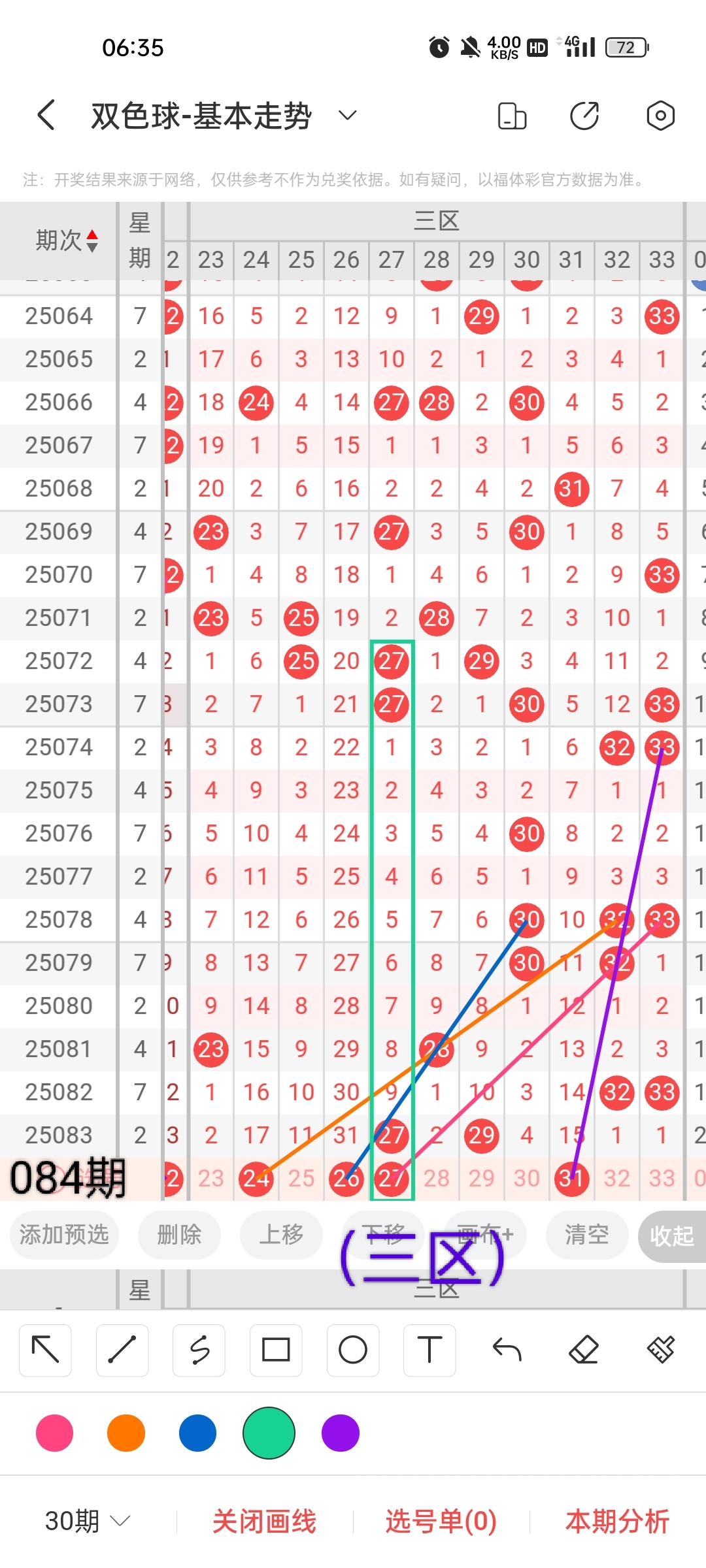Clear selections with 清空

[x=586, y=1235]
